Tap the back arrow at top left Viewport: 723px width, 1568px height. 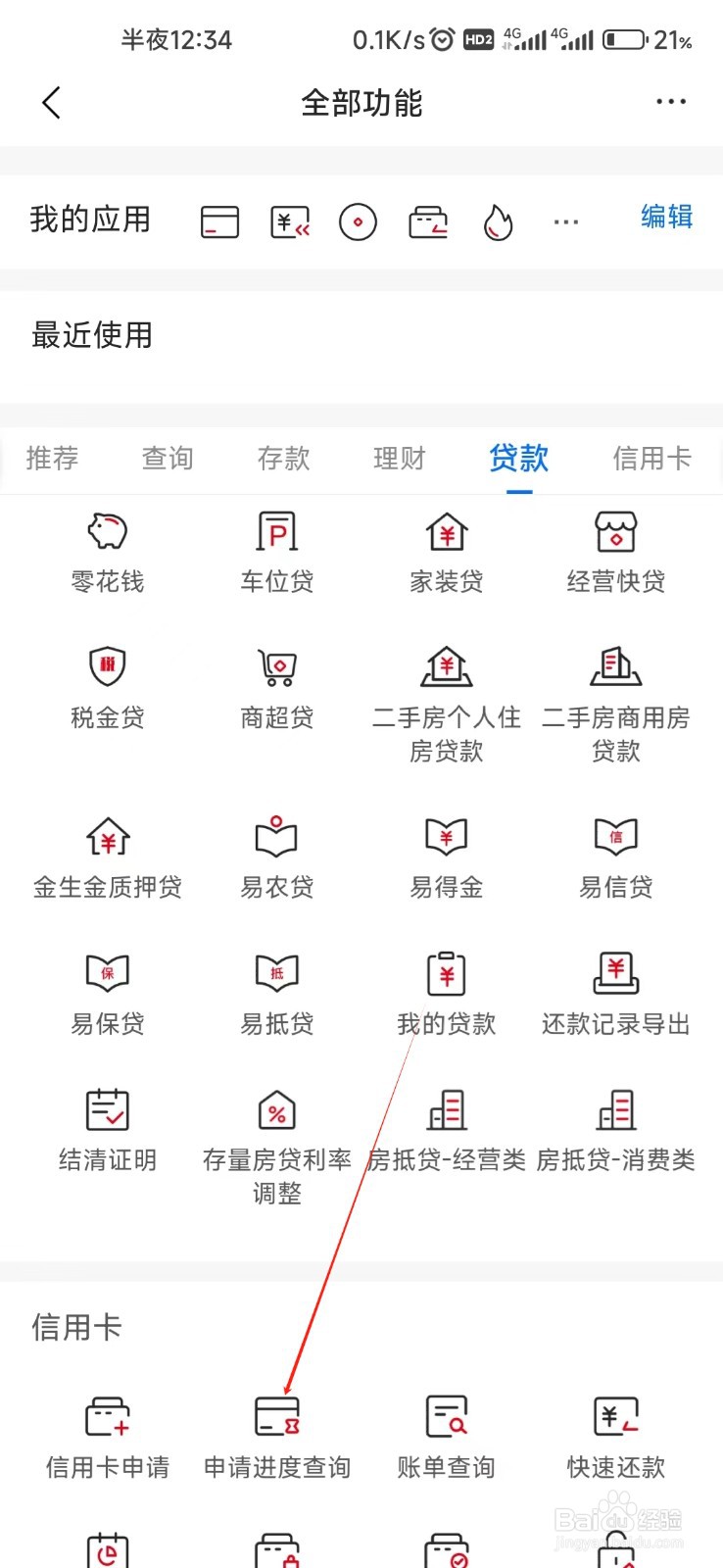(51, 102)
